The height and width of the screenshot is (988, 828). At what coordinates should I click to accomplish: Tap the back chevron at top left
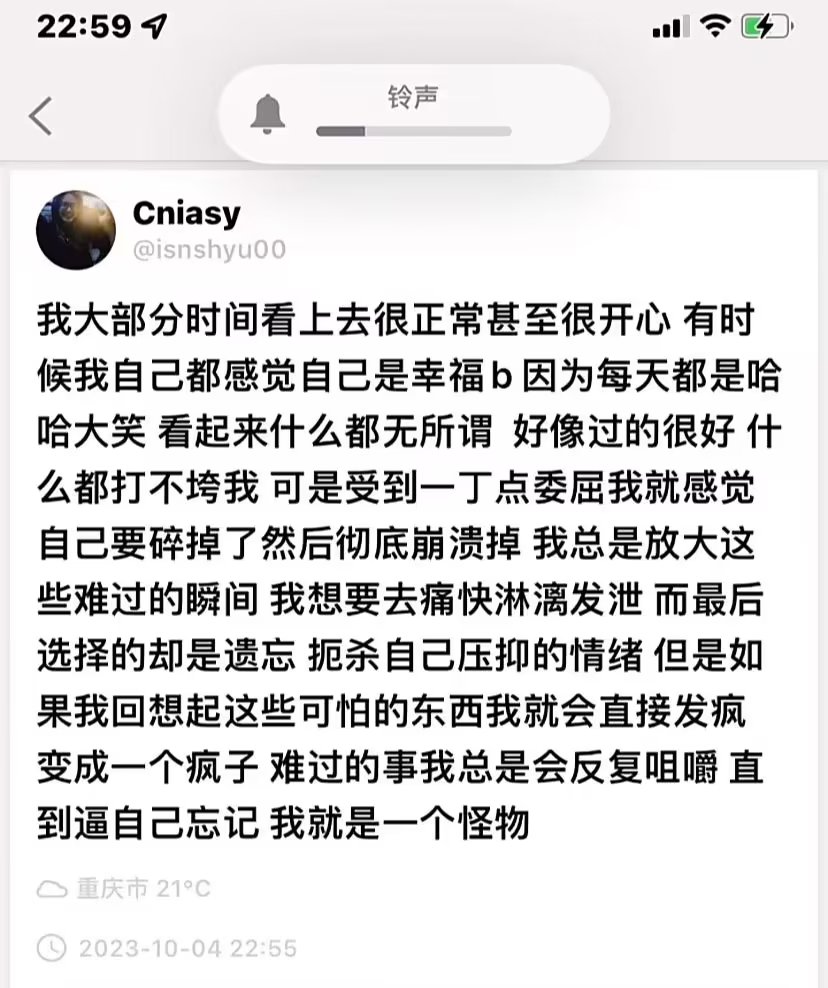click(x=40, y=113)
